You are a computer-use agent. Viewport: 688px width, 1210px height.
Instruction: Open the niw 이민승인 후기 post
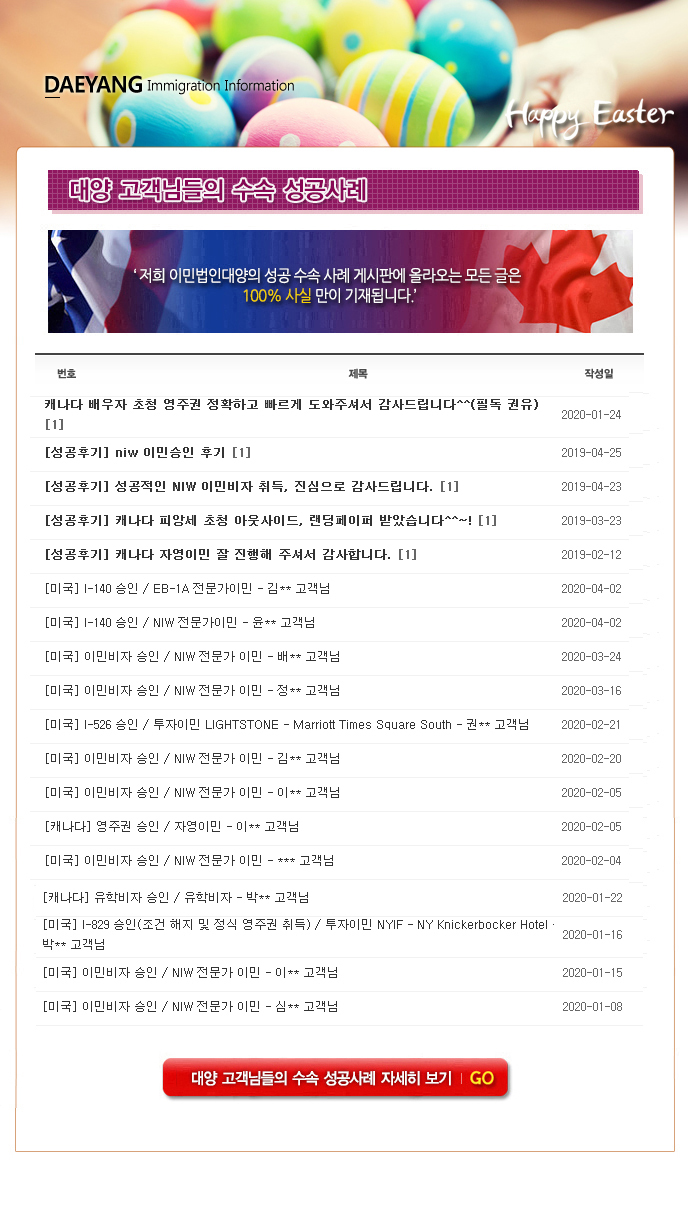tap(148, 453)
